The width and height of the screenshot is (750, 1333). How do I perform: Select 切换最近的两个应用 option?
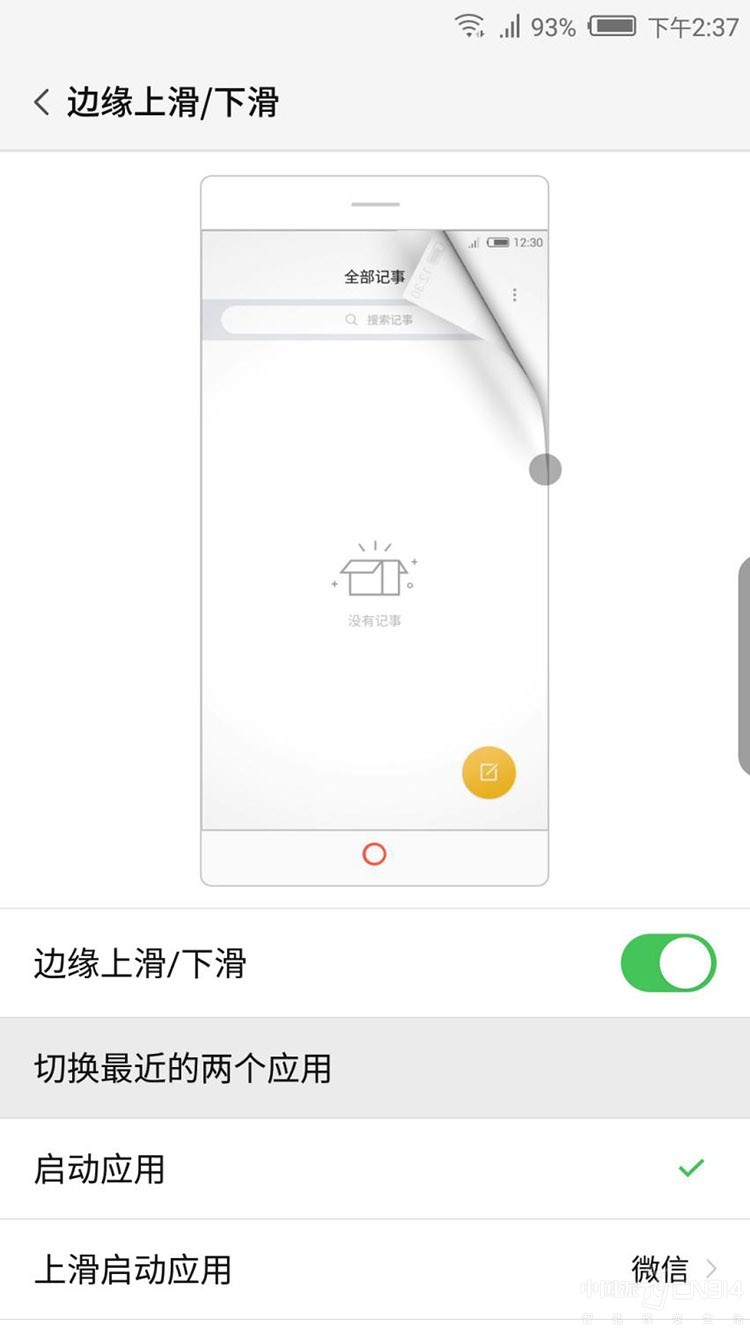point(375,1068)
